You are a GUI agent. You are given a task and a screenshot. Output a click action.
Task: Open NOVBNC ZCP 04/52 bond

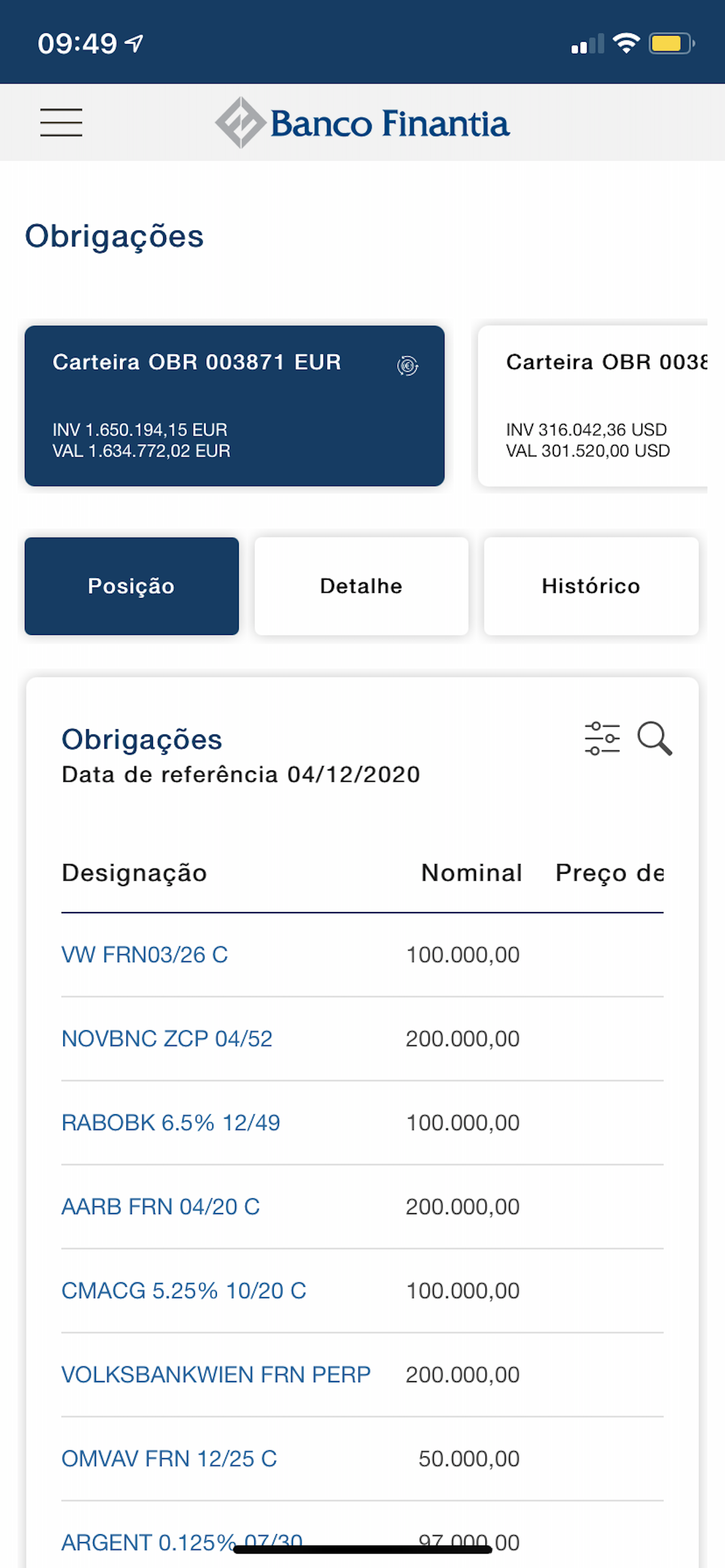point(167,1039)
